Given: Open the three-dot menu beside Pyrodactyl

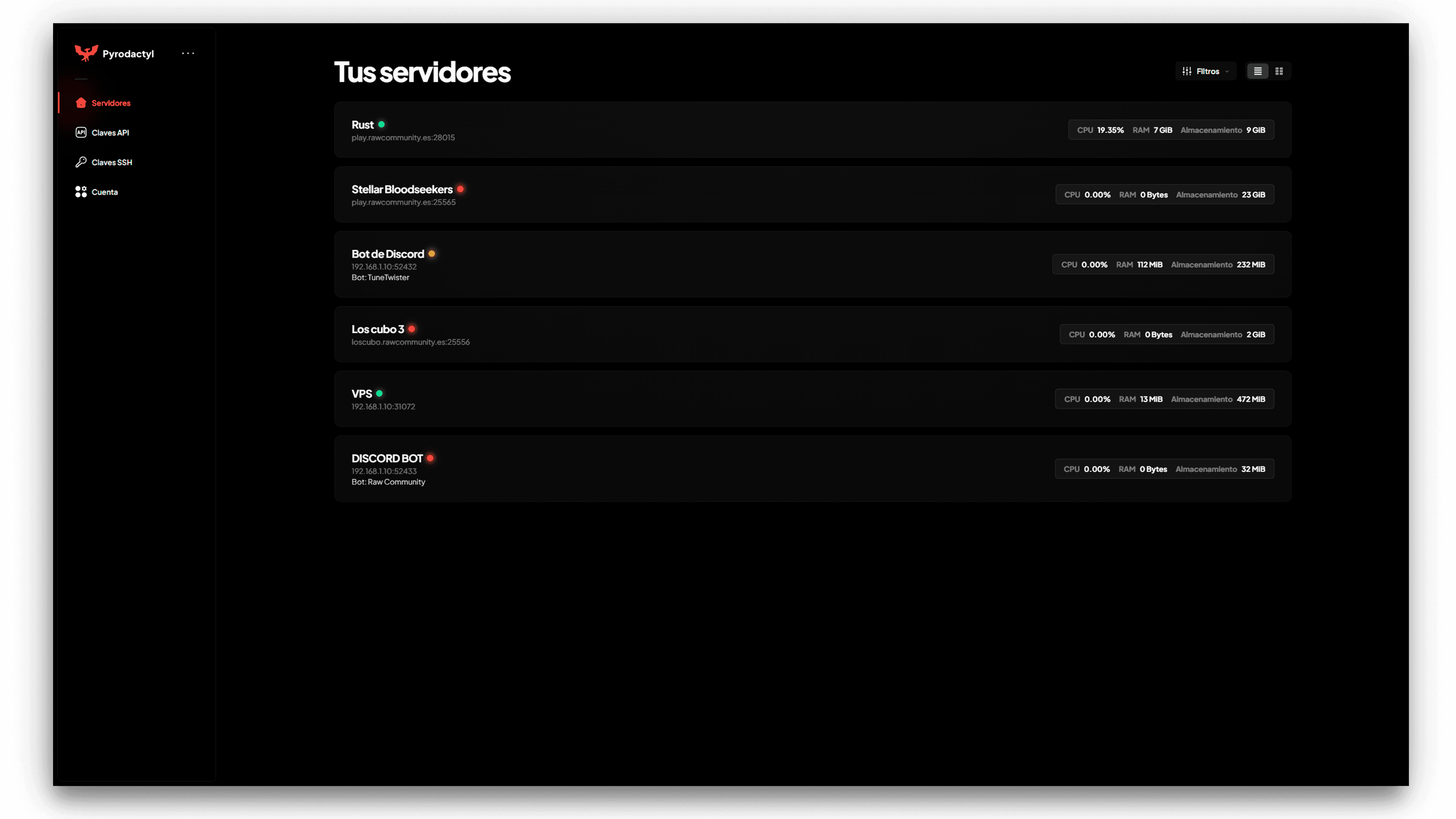Looking at the screenshot, I should pyautogui.click(x=188, y=53).
